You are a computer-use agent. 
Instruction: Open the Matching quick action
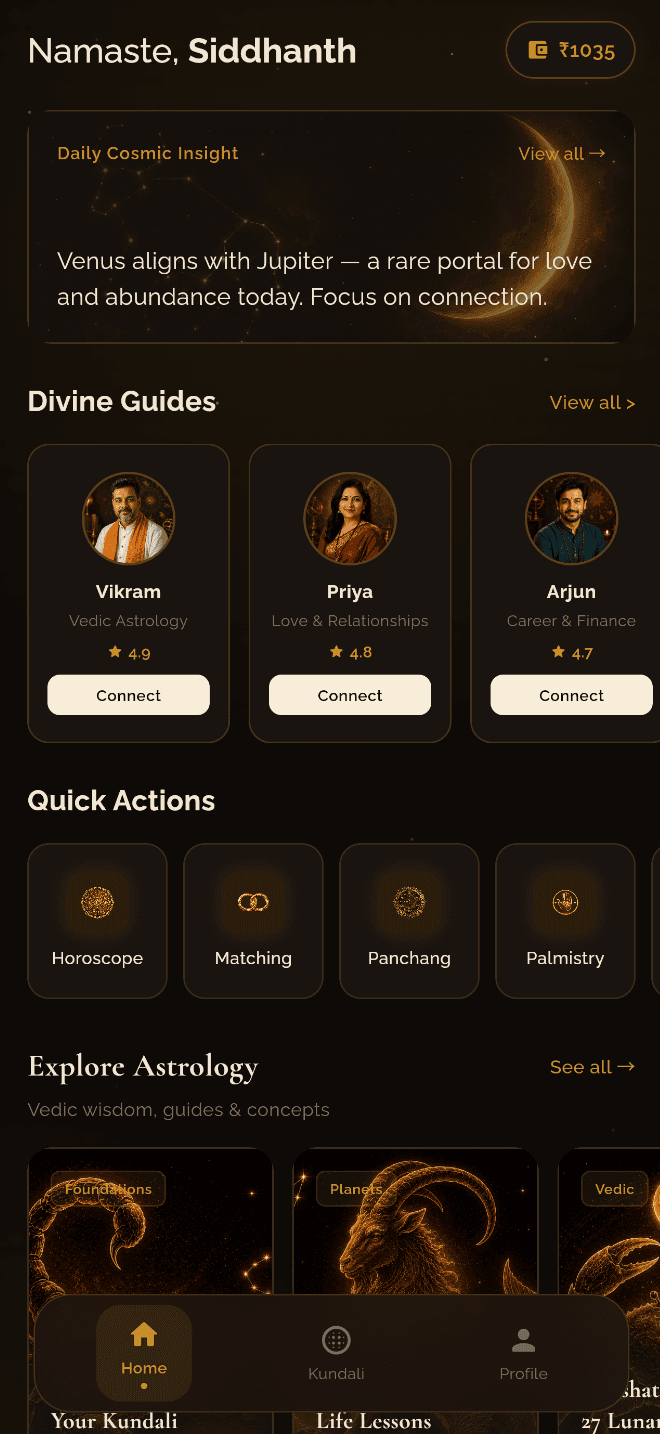tap(253, 921)
